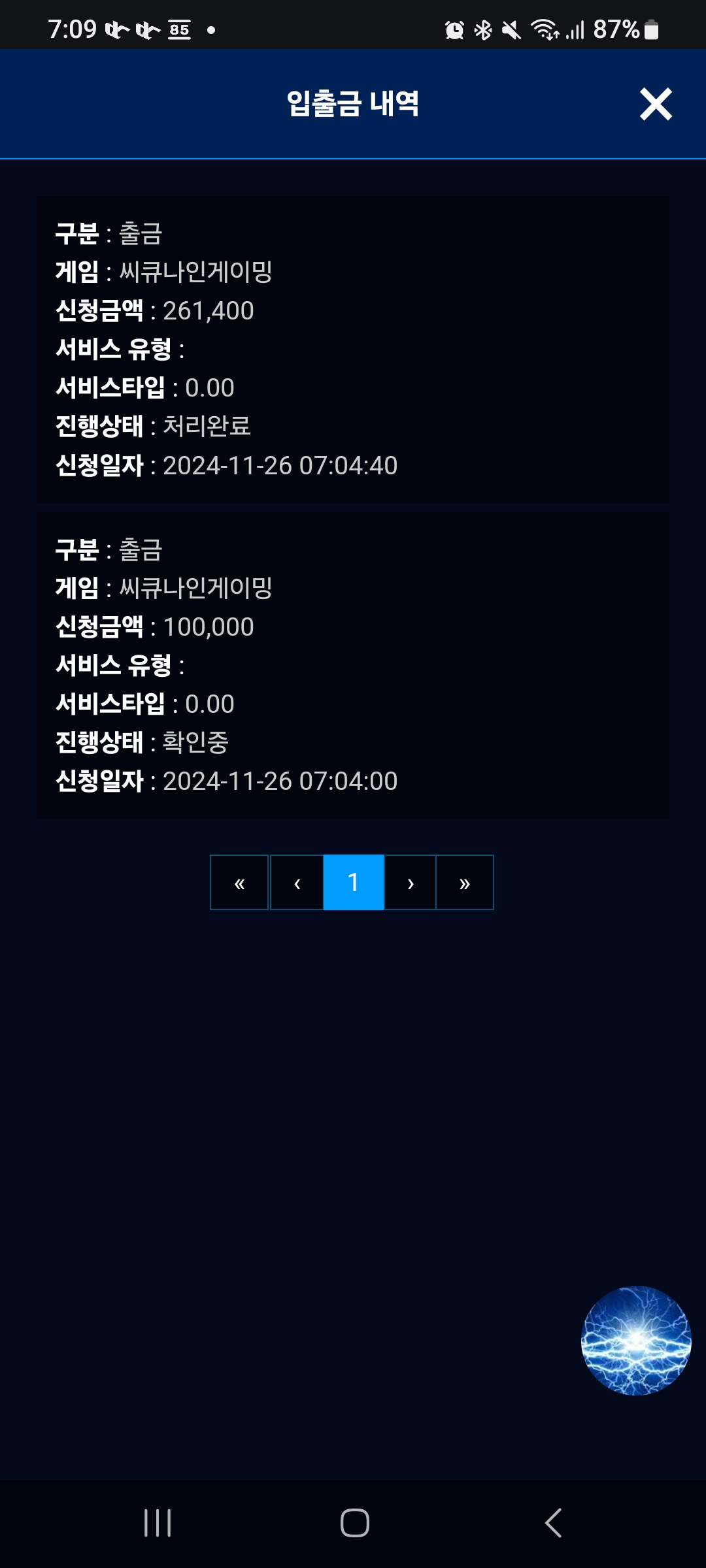This screenshot has width=706, height=1568.
Task: Go to the next page
Action: (x=410, y=882)
